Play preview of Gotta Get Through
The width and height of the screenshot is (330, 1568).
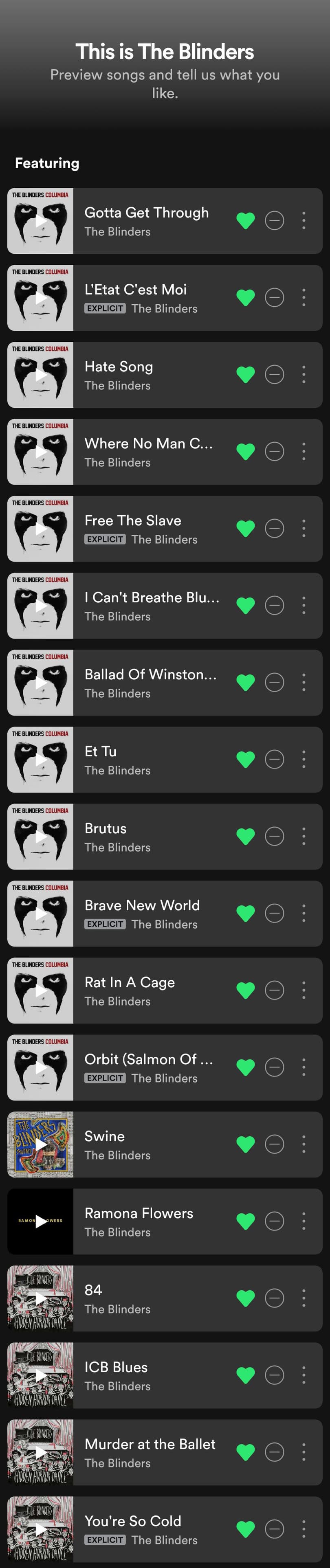(40, 220)
